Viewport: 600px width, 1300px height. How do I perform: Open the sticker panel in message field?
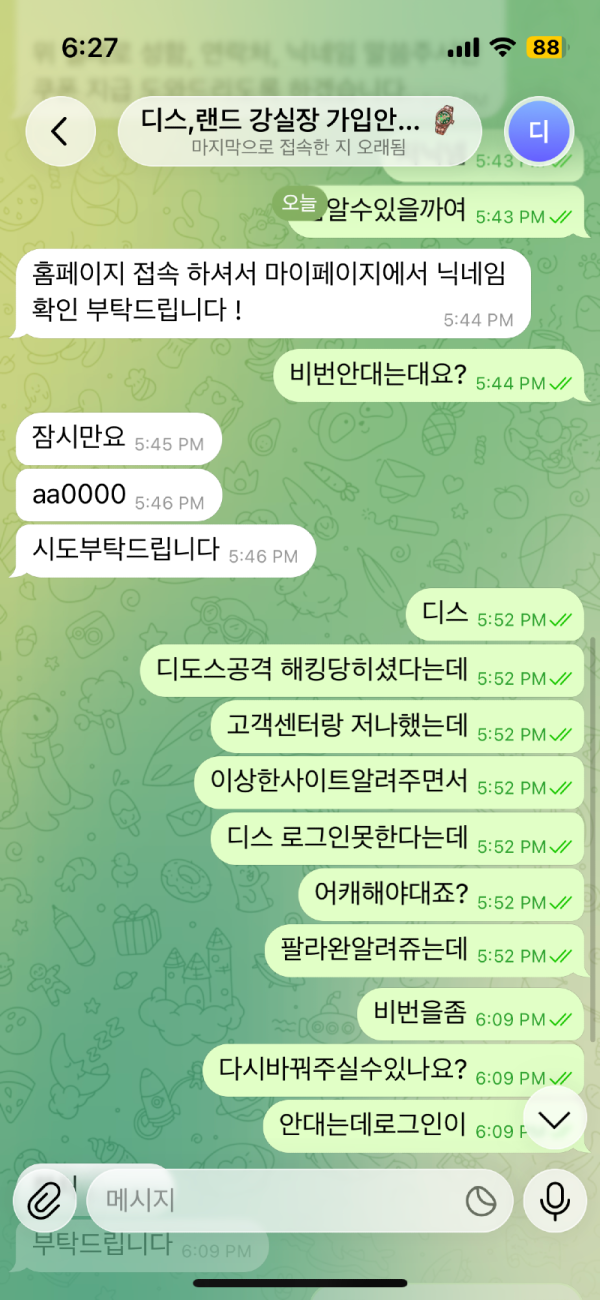[481, 1201]
